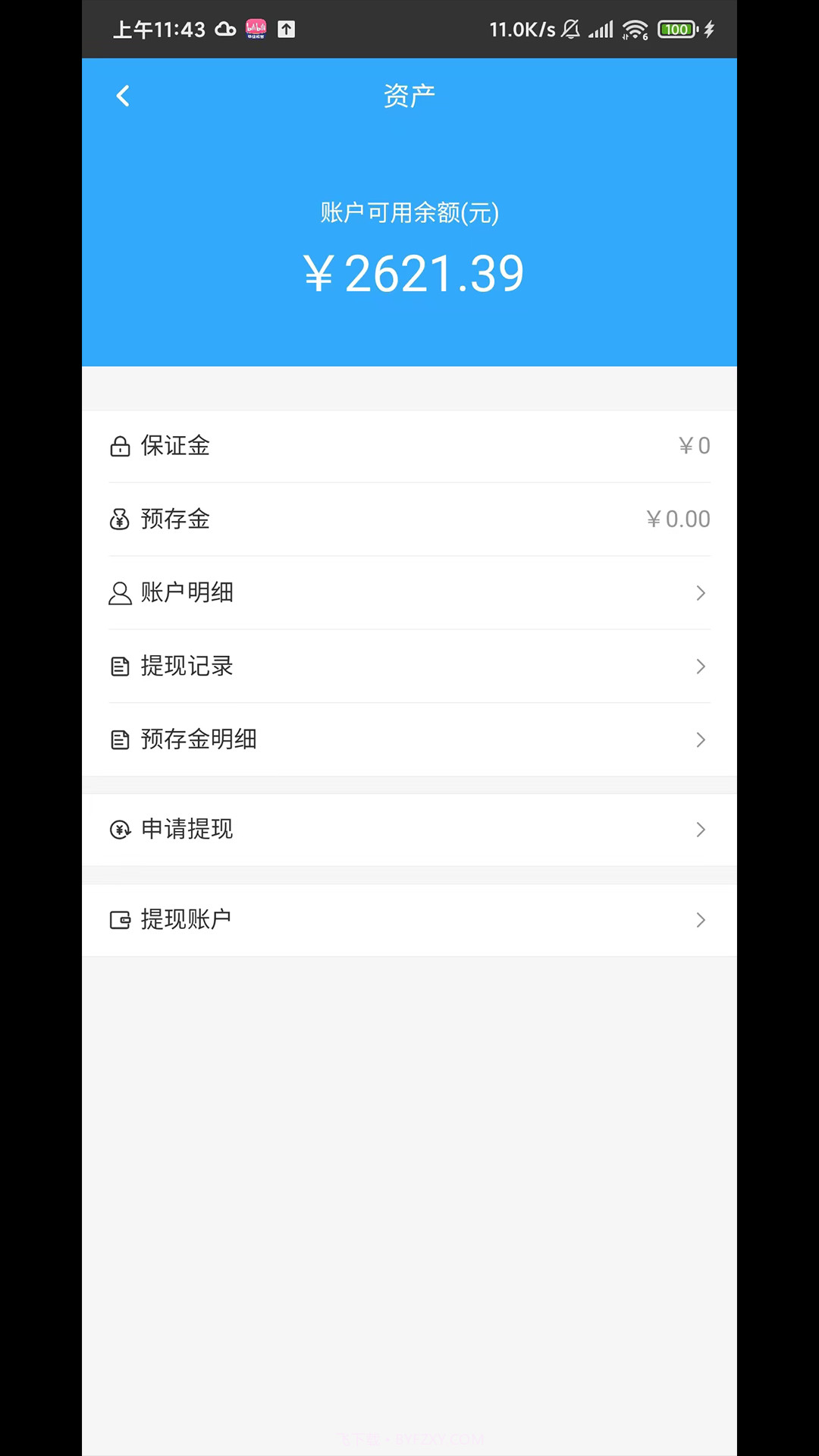Click the 提现账户 bank card icon

[x=121, y=919]
